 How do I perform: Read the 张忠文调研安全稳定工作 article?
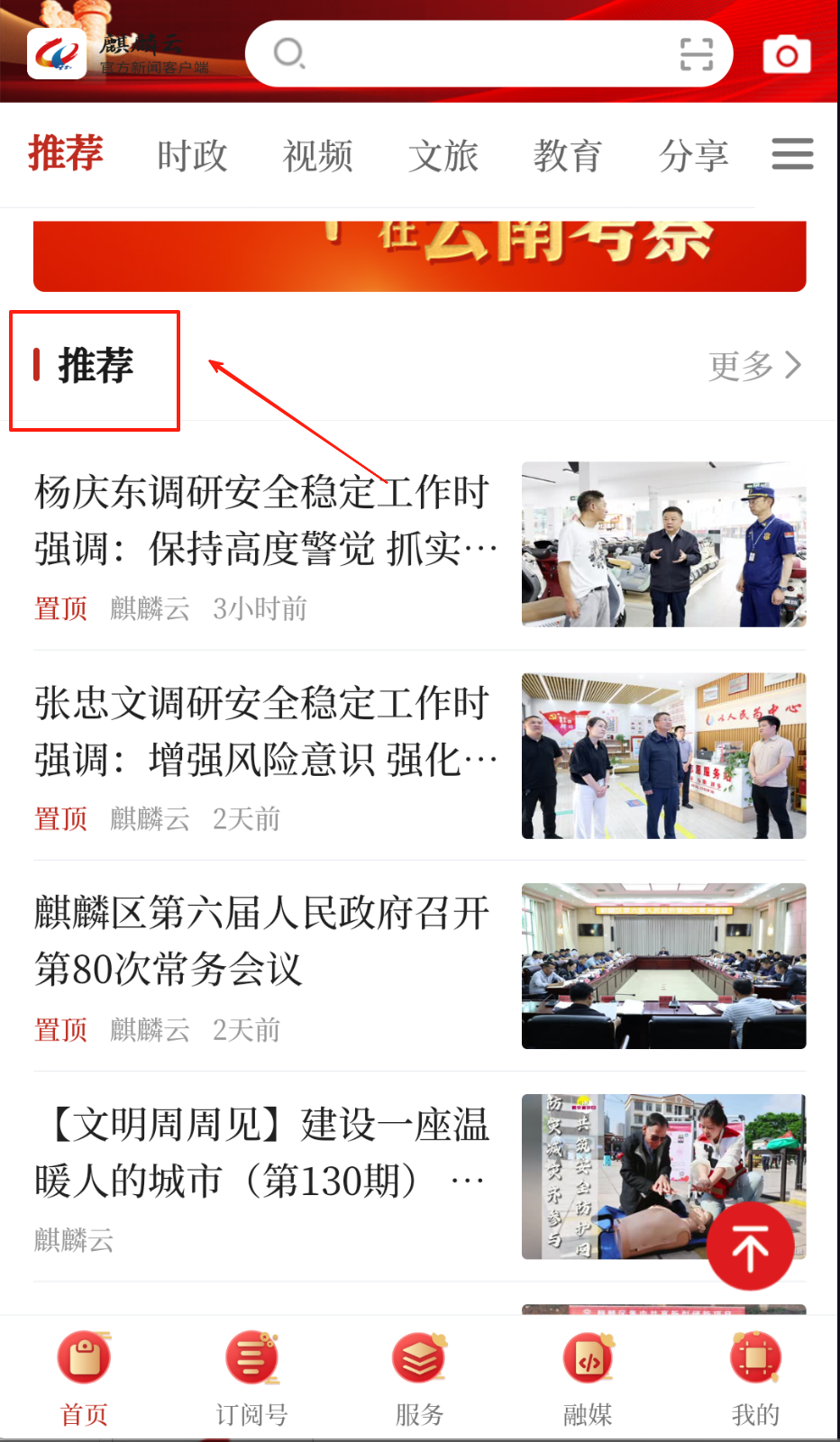pos(265,731)
